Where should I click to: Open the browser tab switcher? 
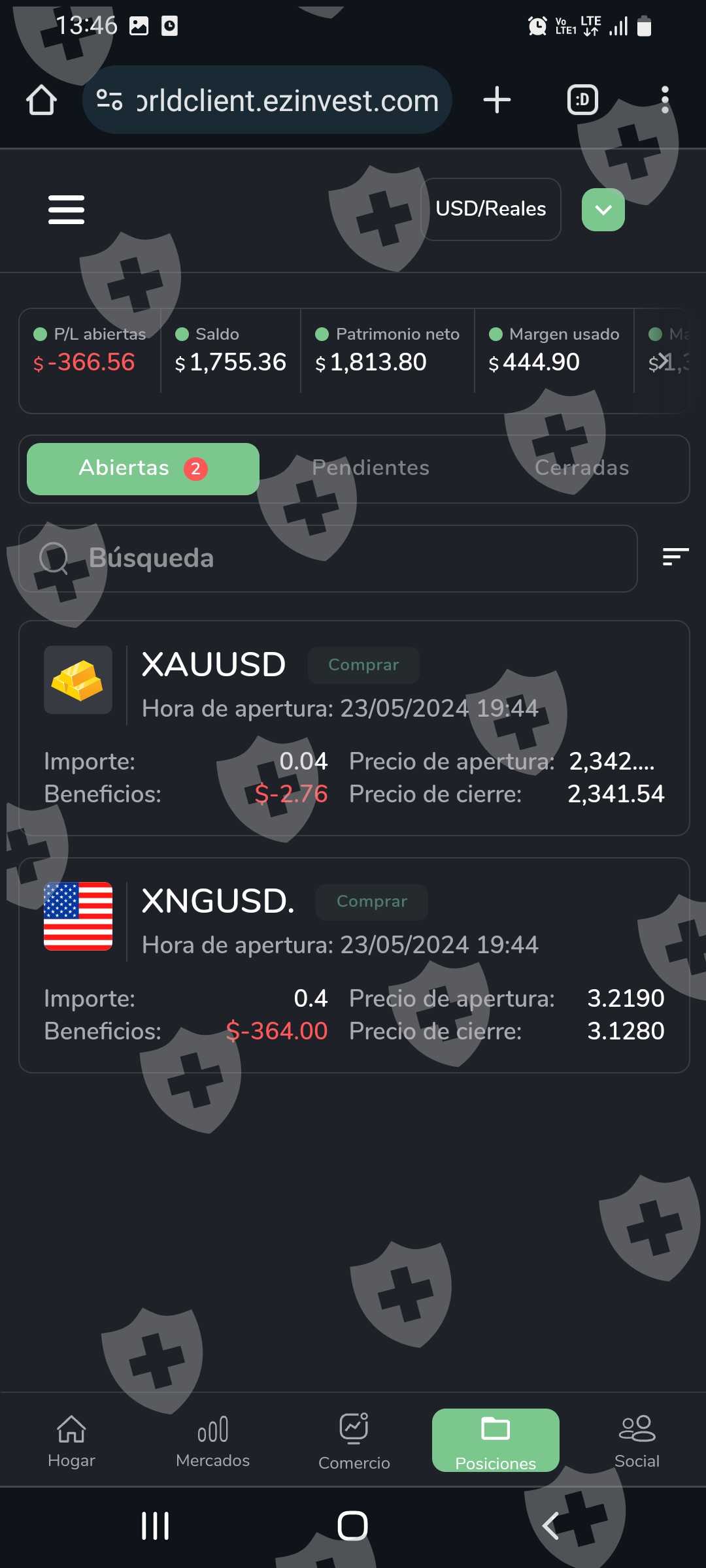coord(582,100)
